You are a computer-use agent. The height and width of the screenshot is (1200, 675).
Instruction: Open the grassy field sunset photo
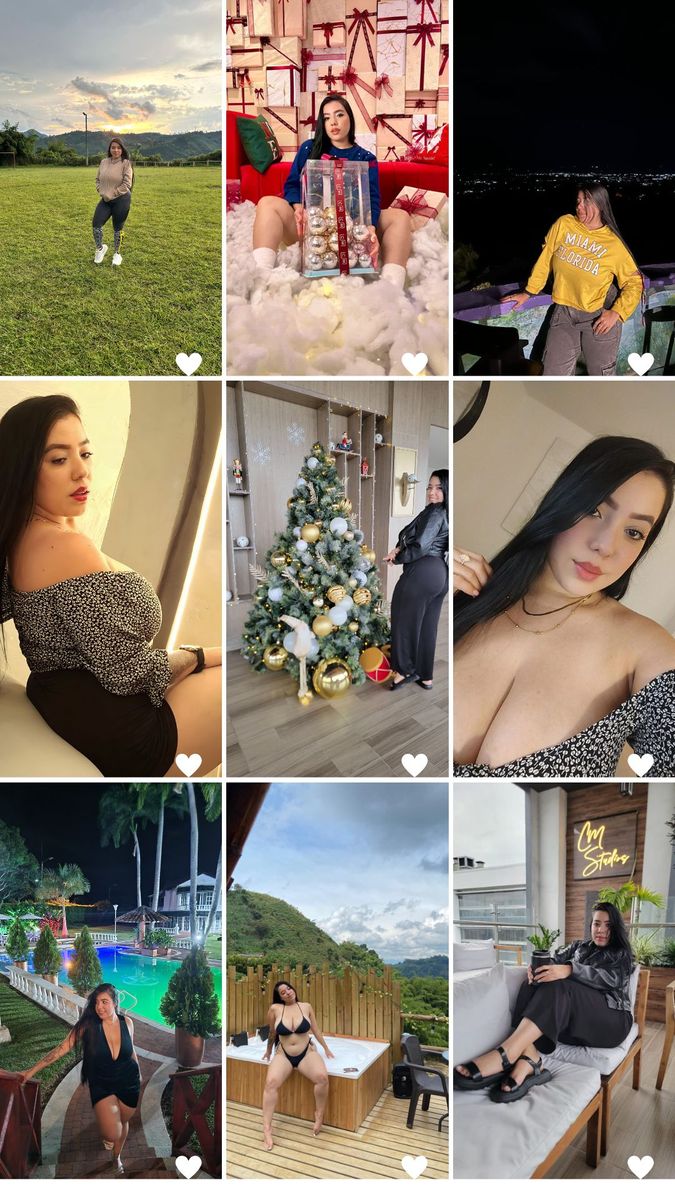point(110,180)
